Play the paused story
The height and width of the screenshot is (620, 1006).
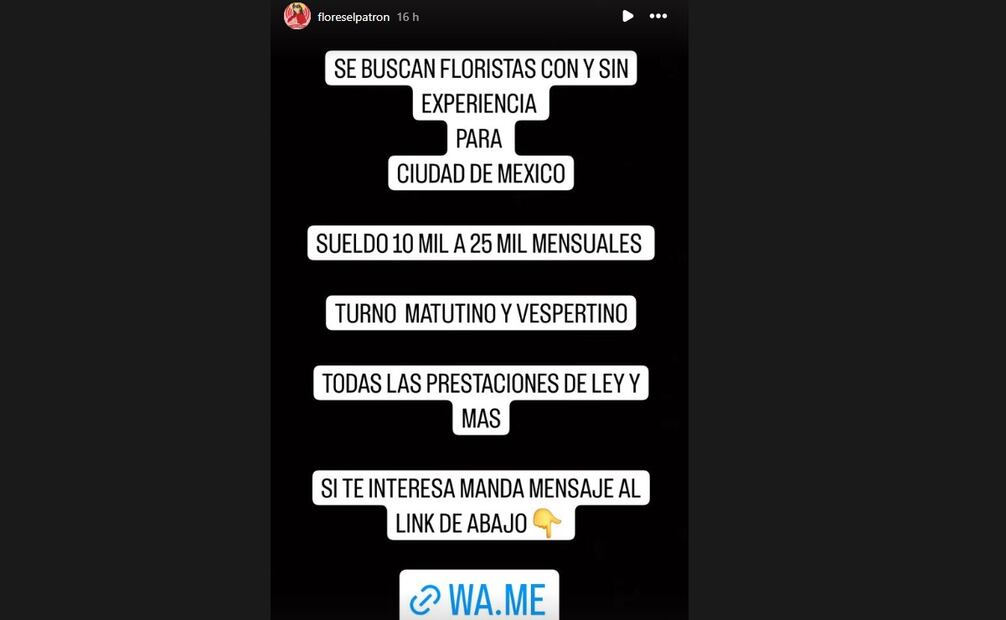627,16
